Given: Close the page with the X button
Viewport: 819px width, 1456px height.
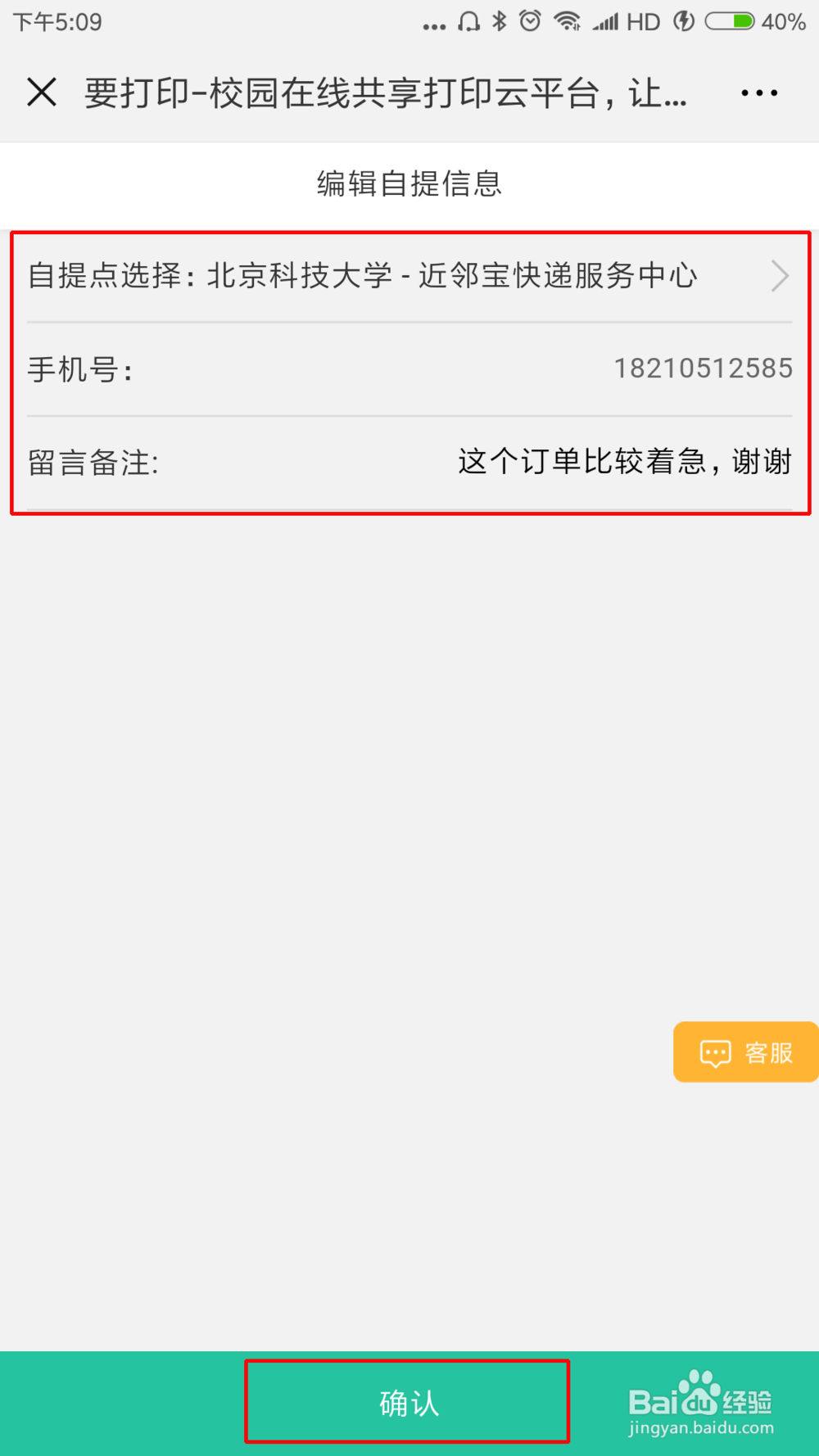Looking at the screenshot, I should (x=41, y=93).
